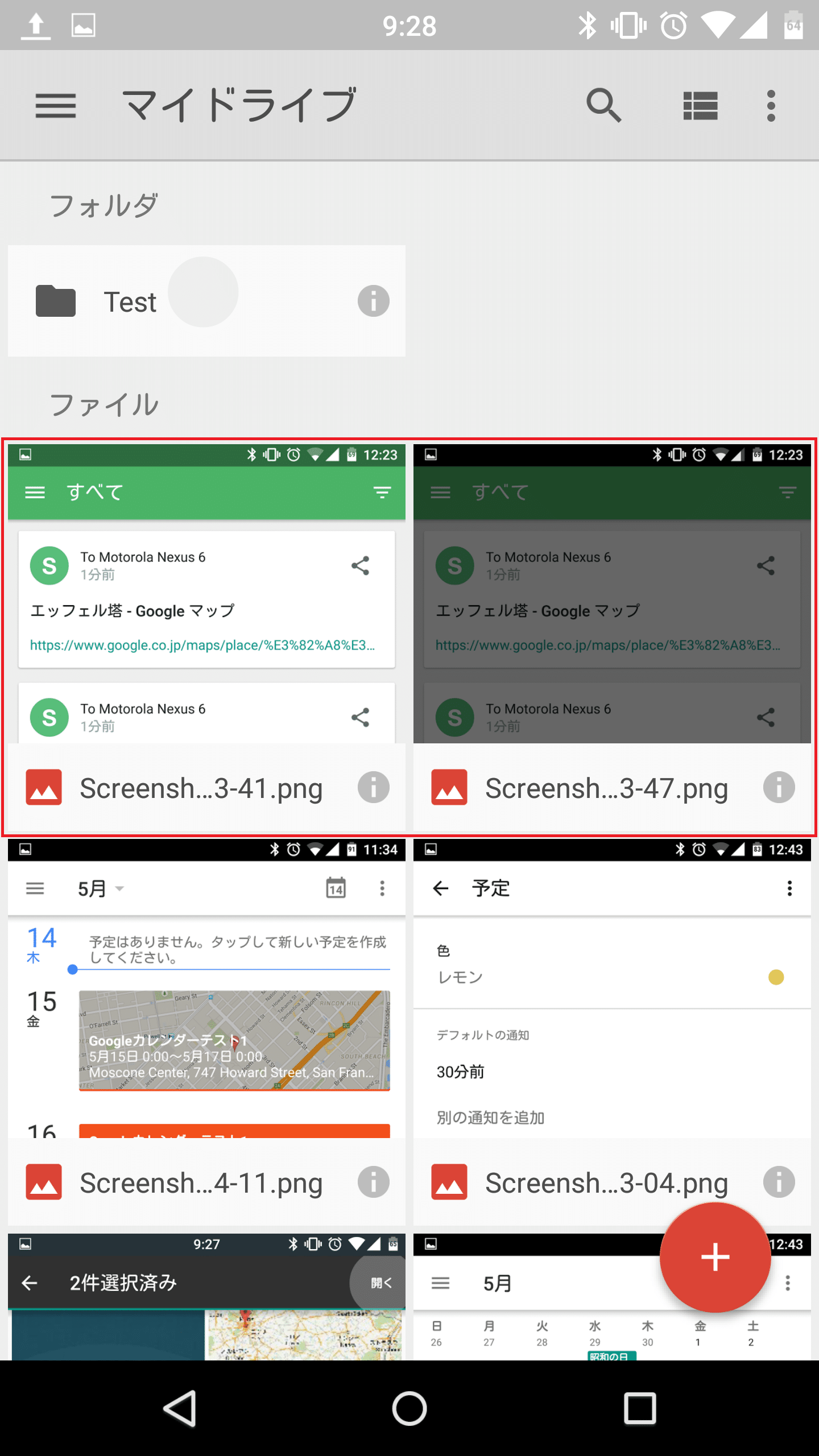This screenshot has width=819, height=1456.
Task: Show details for Screensh...3-41.png
Action: 373,788
